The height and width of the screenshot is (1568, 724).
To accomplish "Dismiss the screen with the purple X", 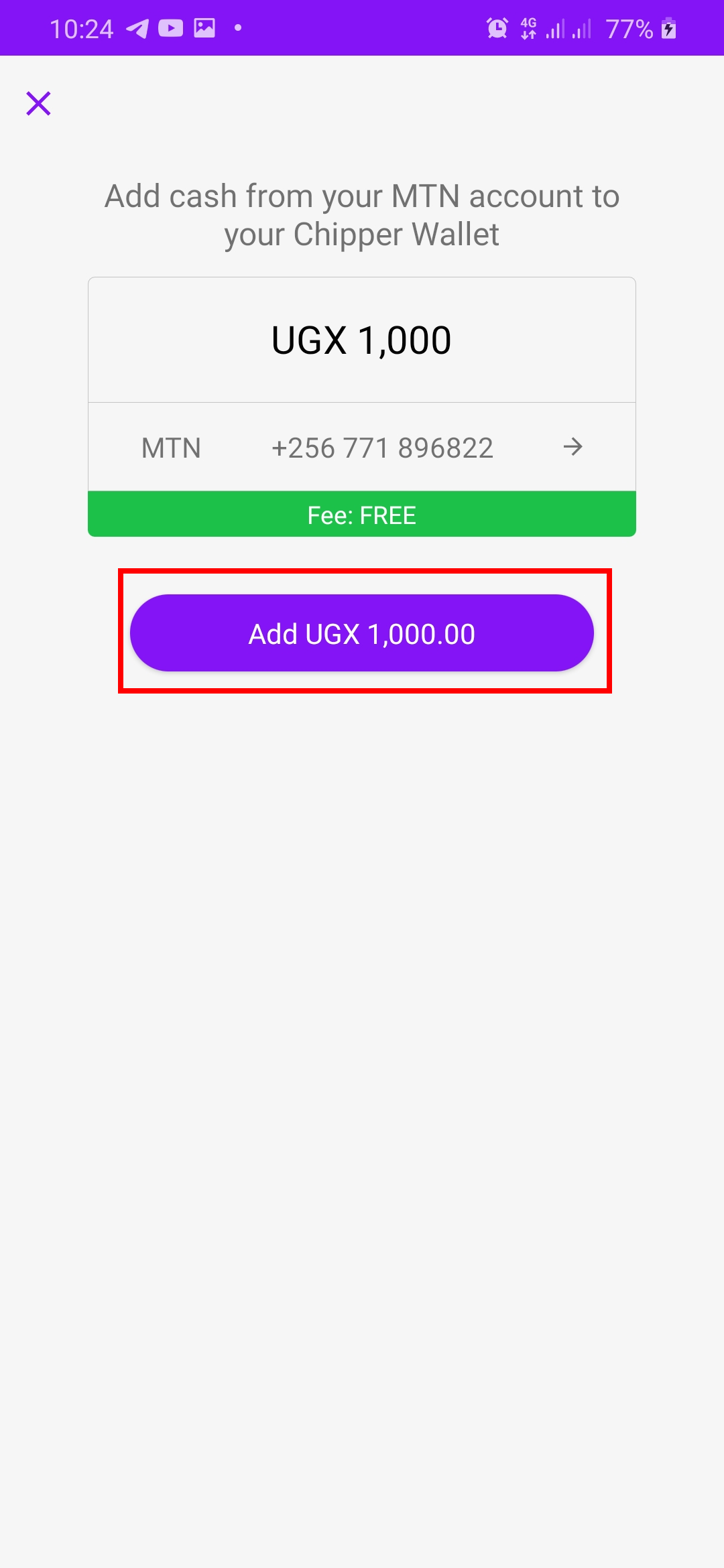I will tap(38, 104).
